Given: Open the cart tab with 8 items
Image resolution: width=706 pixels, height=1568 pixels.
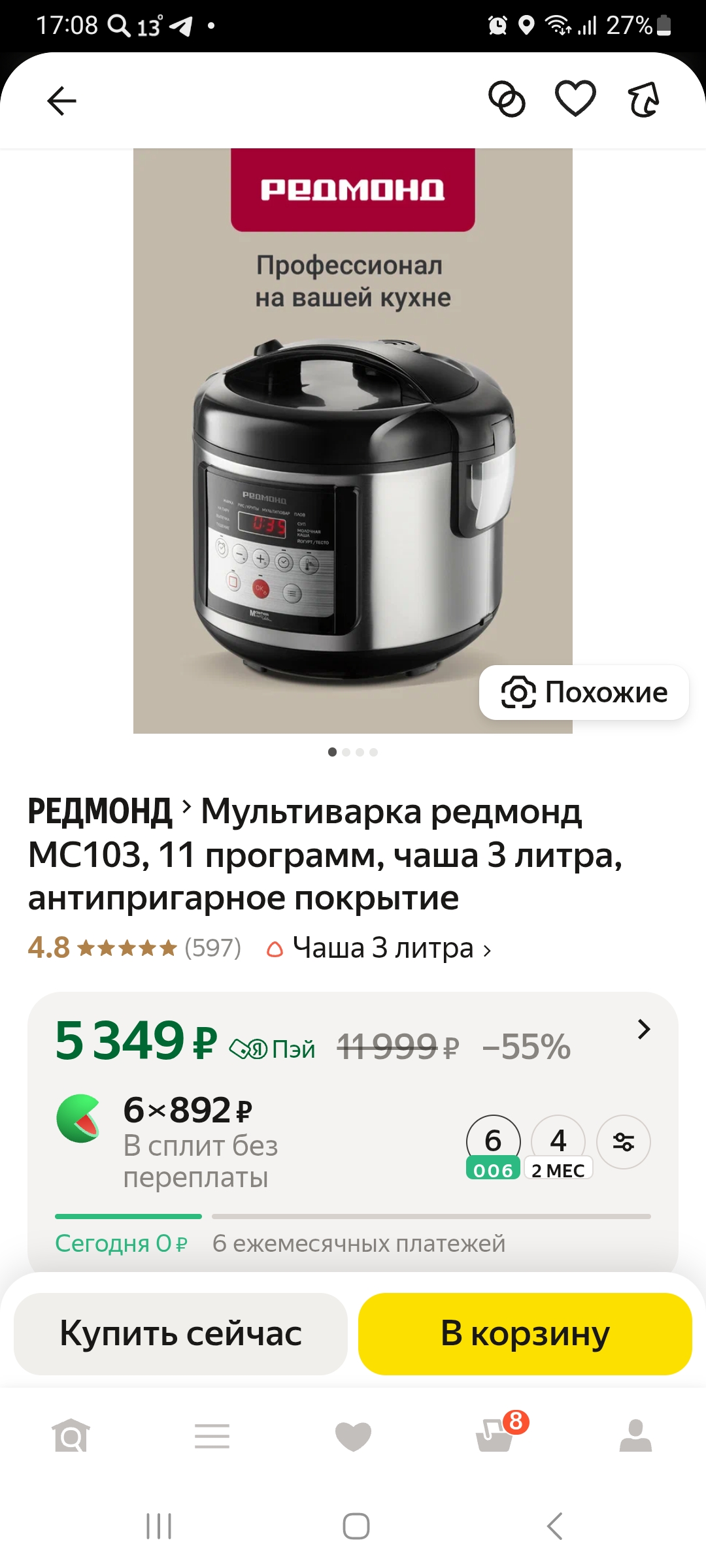Looking at the screenshot, I should 496,1435.
